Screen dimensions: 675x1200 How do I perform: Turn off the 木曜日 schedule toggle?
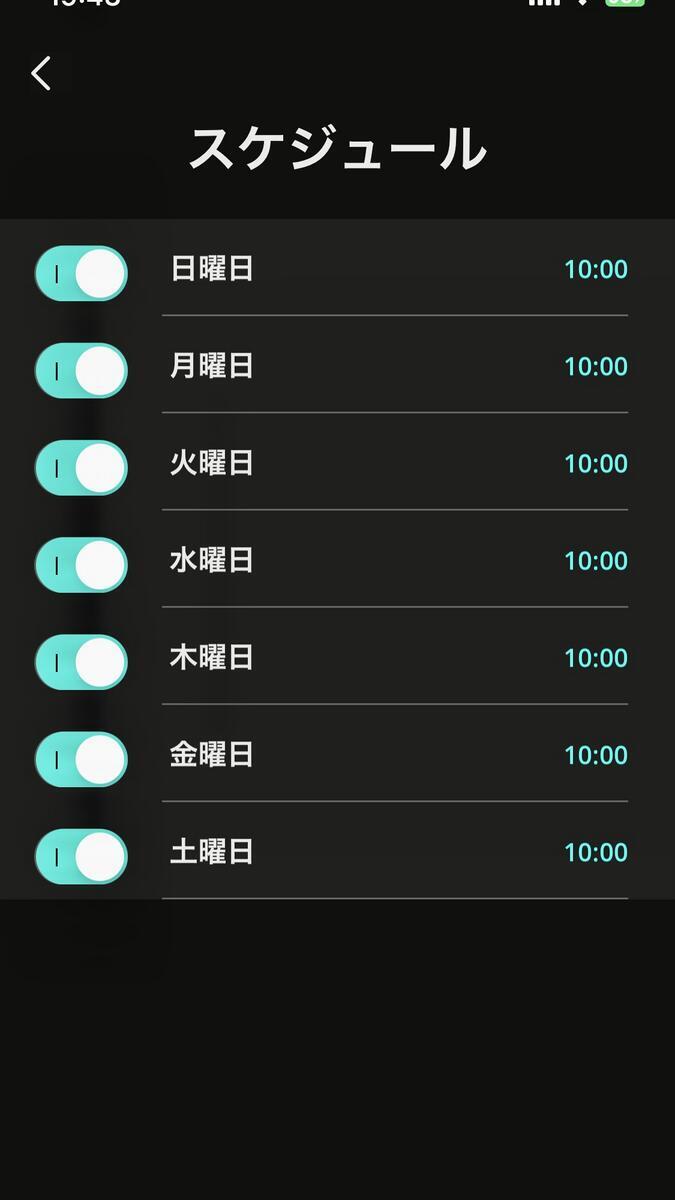click(x=81, y=662)
